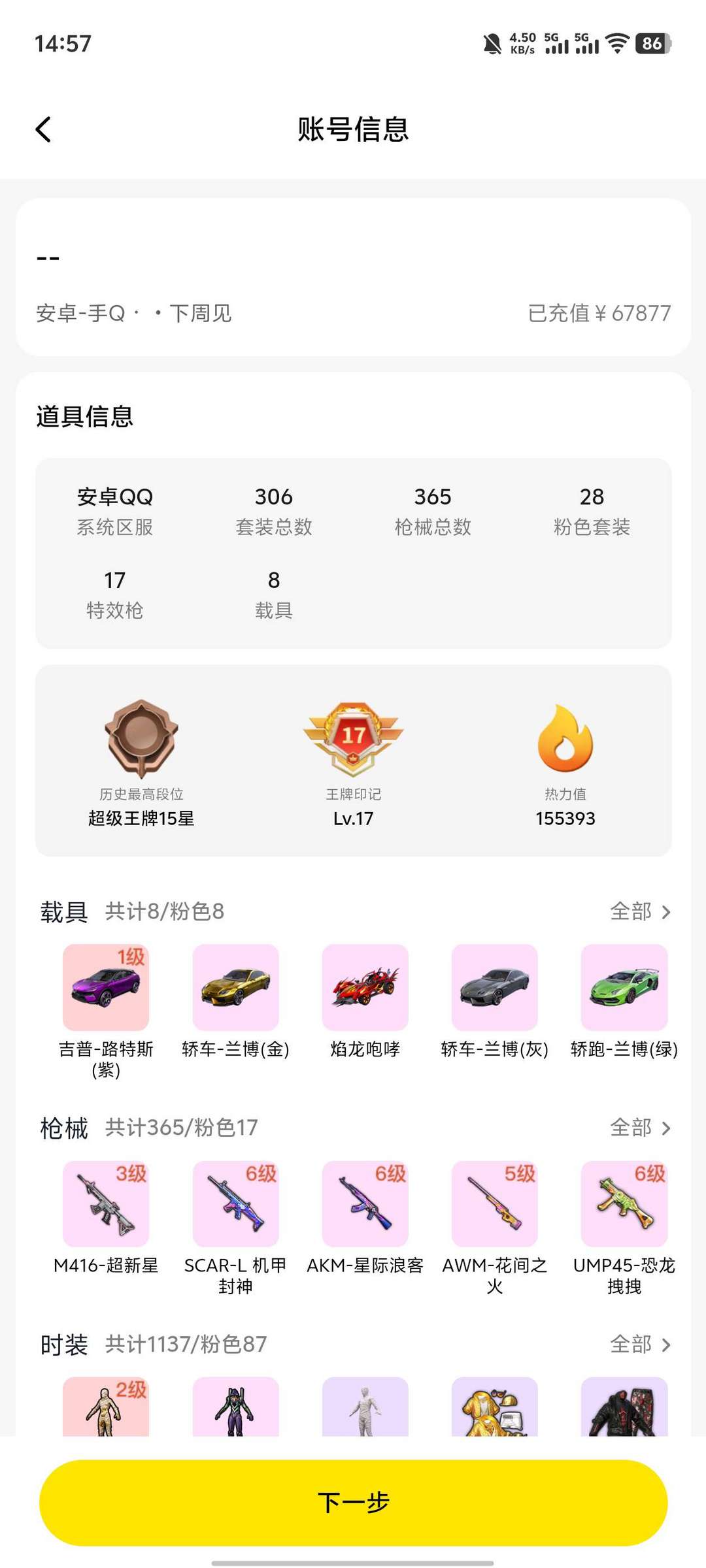Screen dimensions: 706x1568
Task: Go back from 账号信息 page
Action: pyautogui.click(x=43, y=129)
